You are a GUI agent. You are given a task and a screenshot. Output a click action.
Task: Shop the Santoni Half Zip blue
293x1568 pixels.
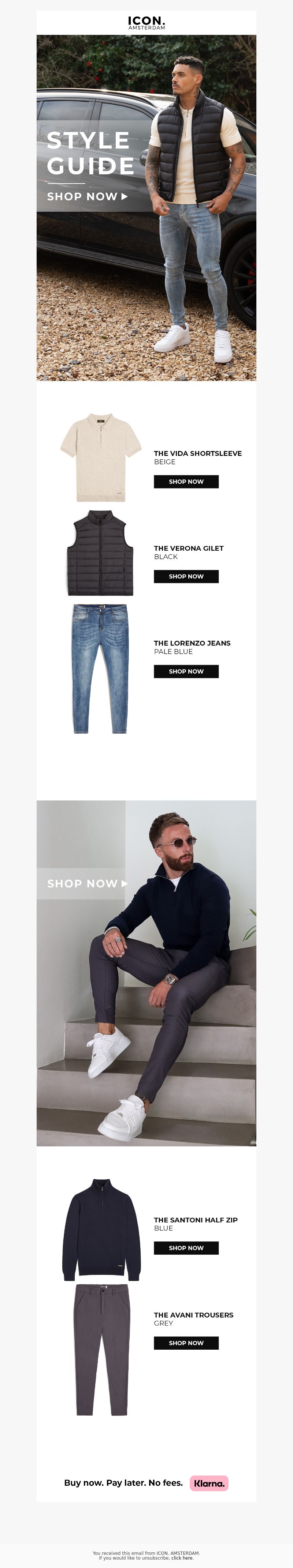[186, 1248]
